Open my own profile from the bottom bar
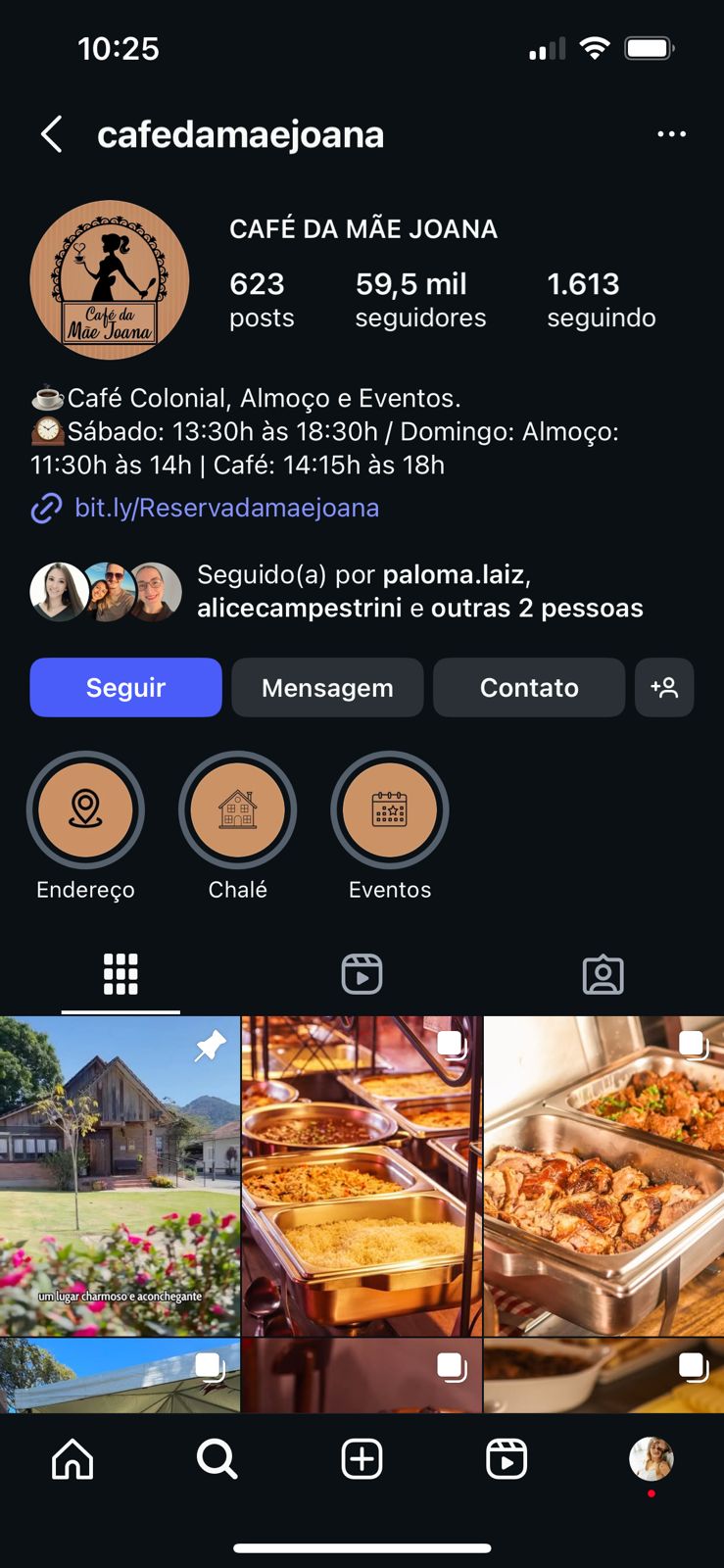This screenshot has width=724, height=1568. 651,1459
